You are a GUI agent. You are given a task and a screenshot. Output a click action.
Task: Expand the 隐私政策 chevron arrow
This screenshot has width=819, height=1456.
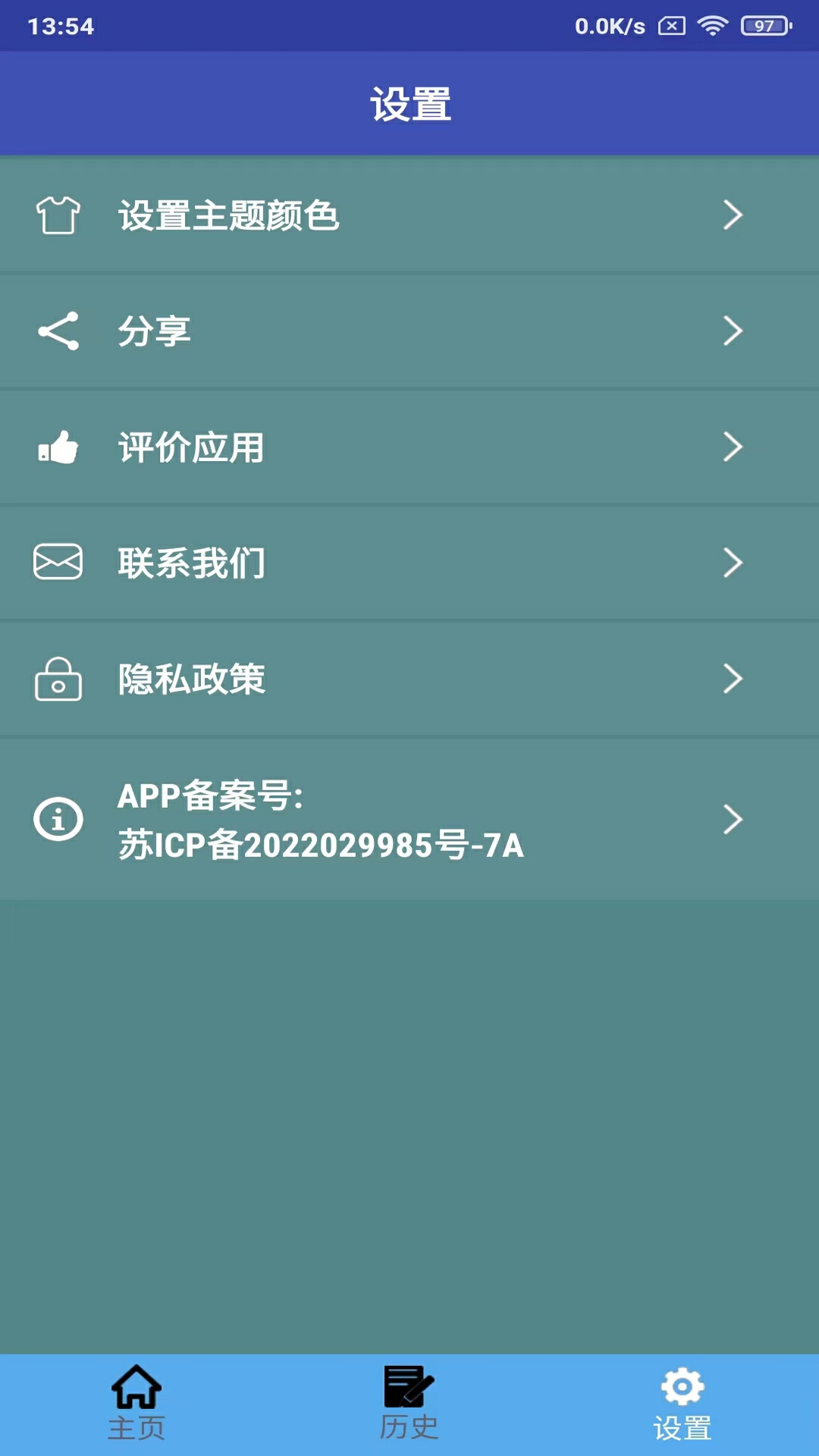pyautogui.click(x=733, y=679)
